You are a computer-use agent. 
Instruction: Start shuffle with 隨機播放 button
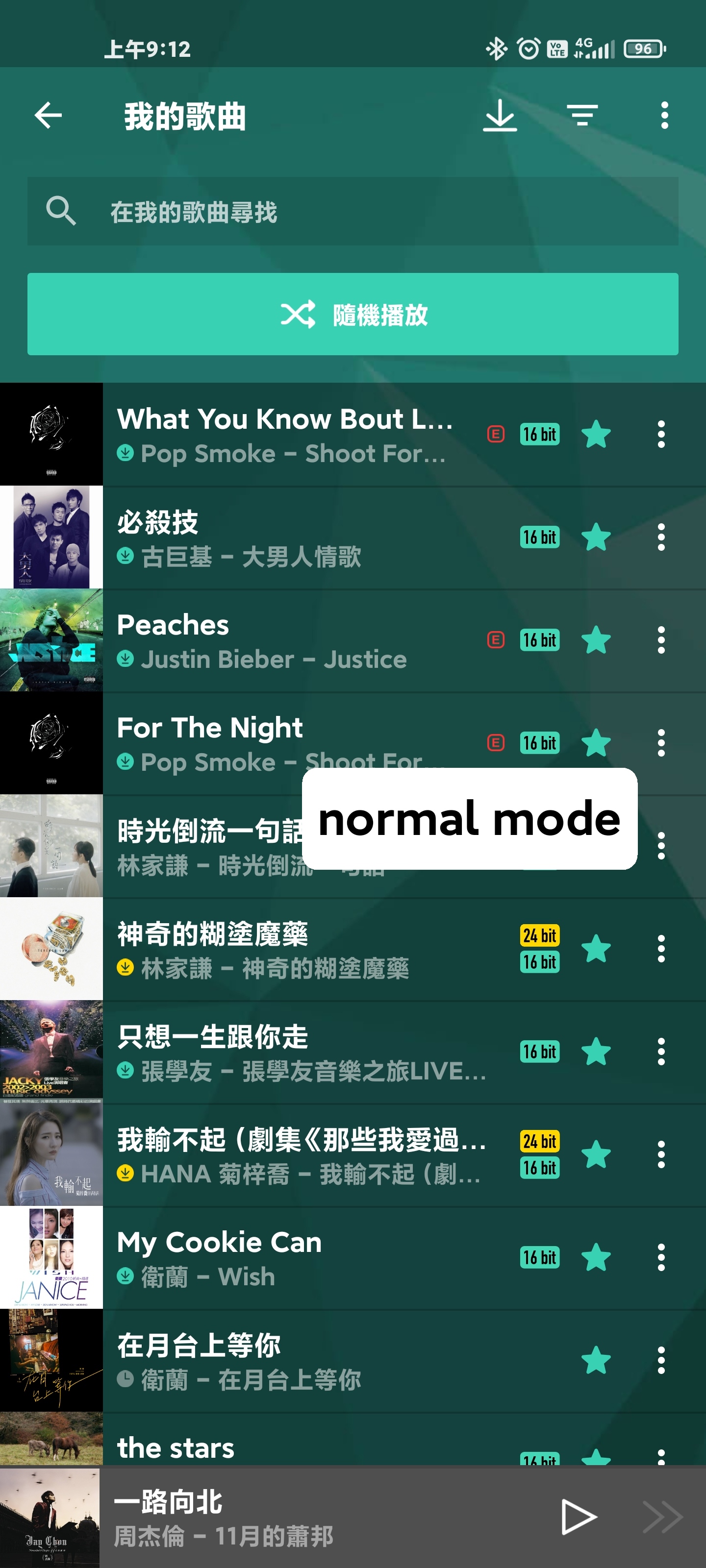[352, 314]
